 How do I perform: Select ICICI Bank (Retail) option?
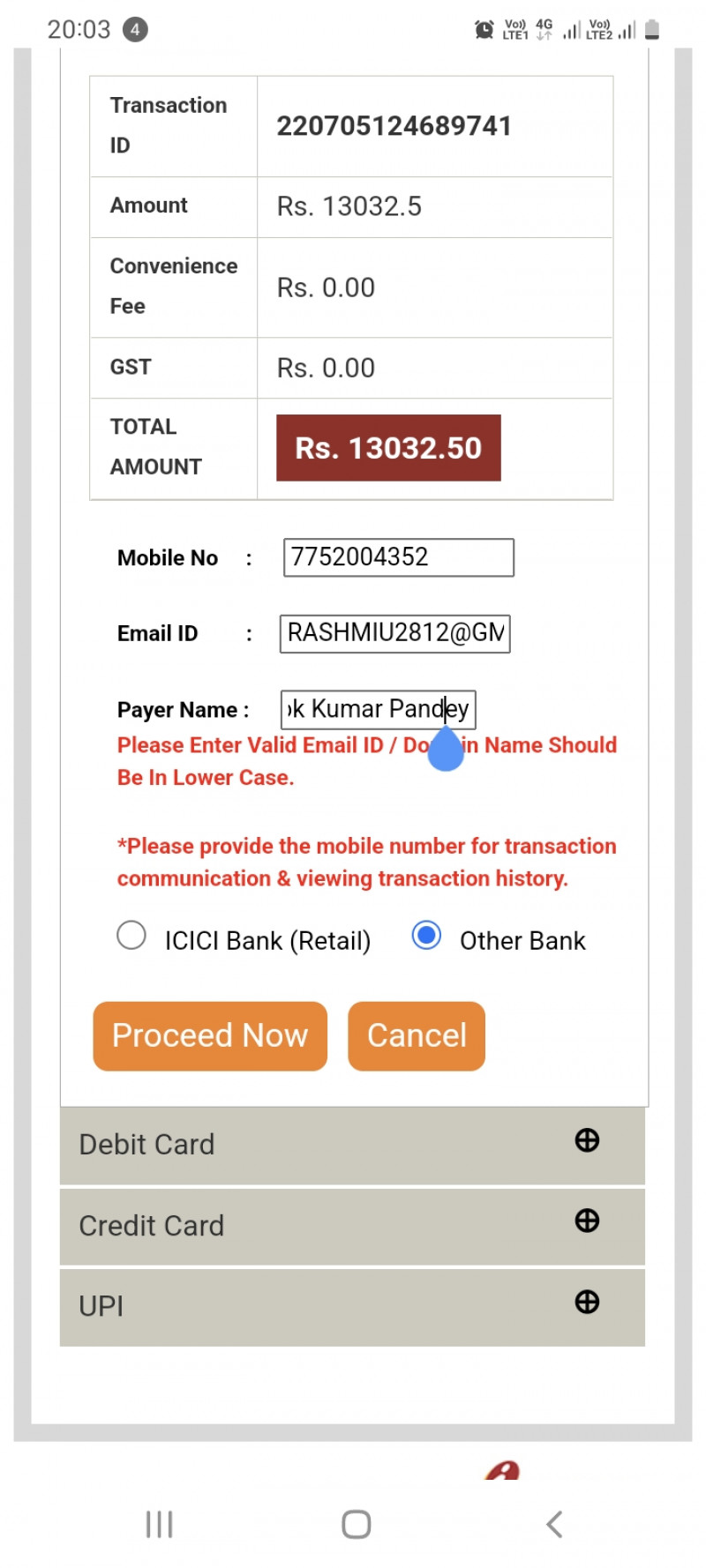click(x=131, y=935)
